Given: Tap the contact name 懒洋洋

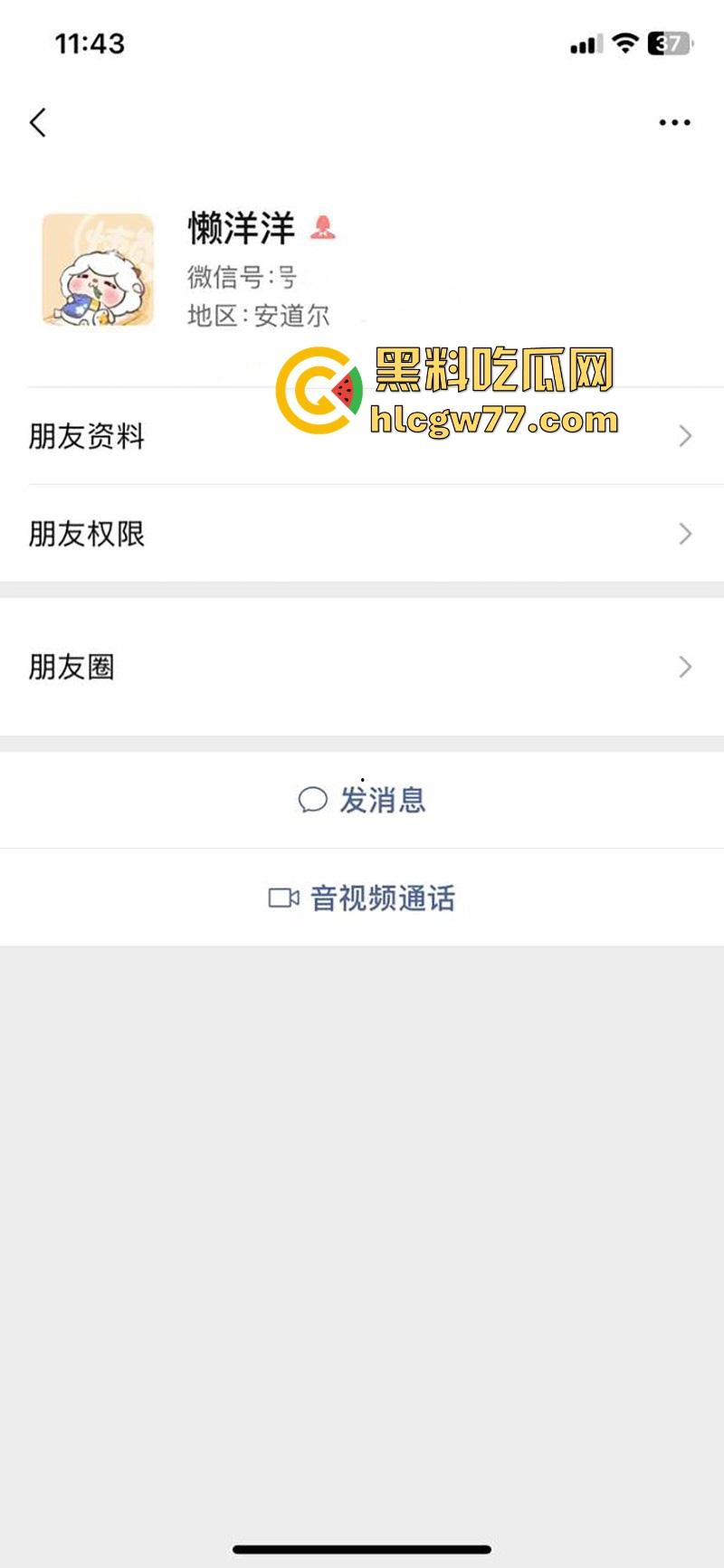Looking at the screenshot, I should 240,228.
